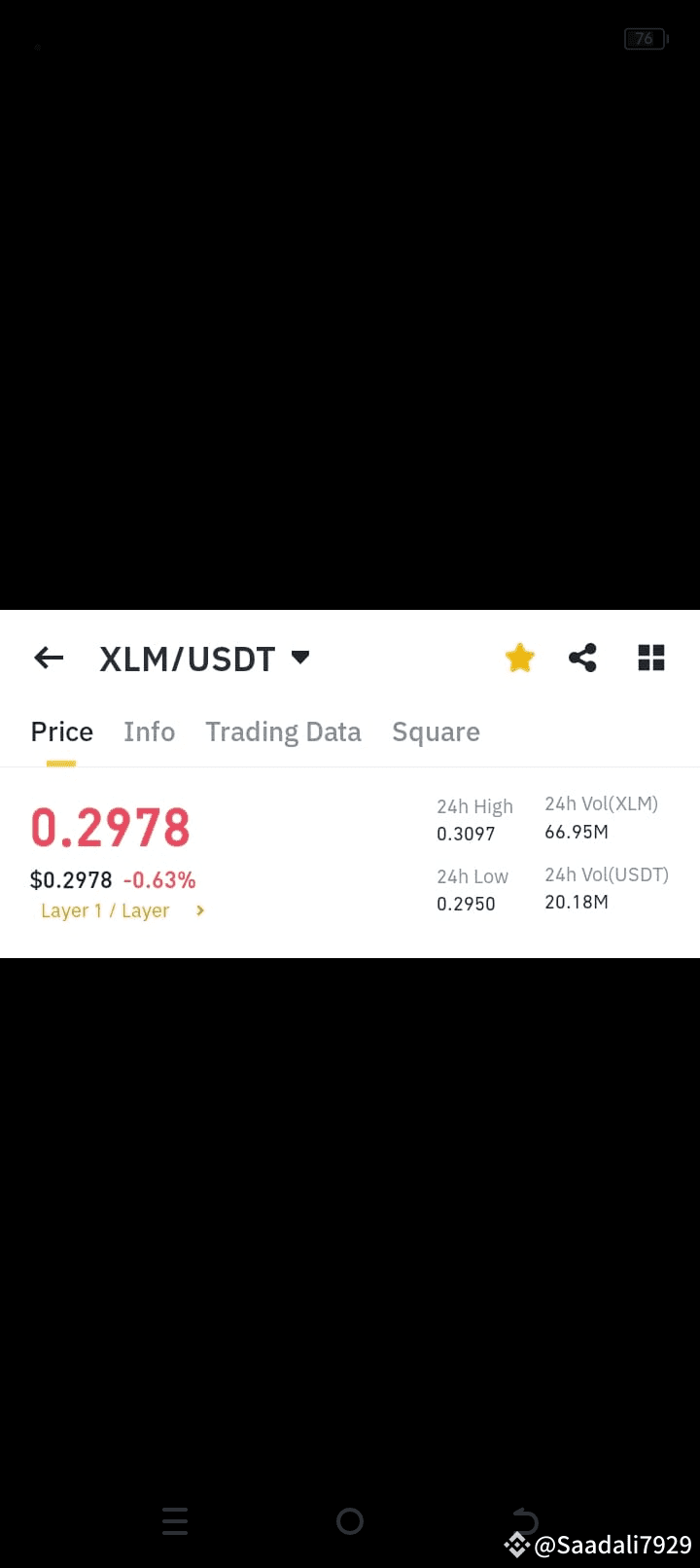Tap the hamburger menu in the navigation bar

click(175, 1521)
